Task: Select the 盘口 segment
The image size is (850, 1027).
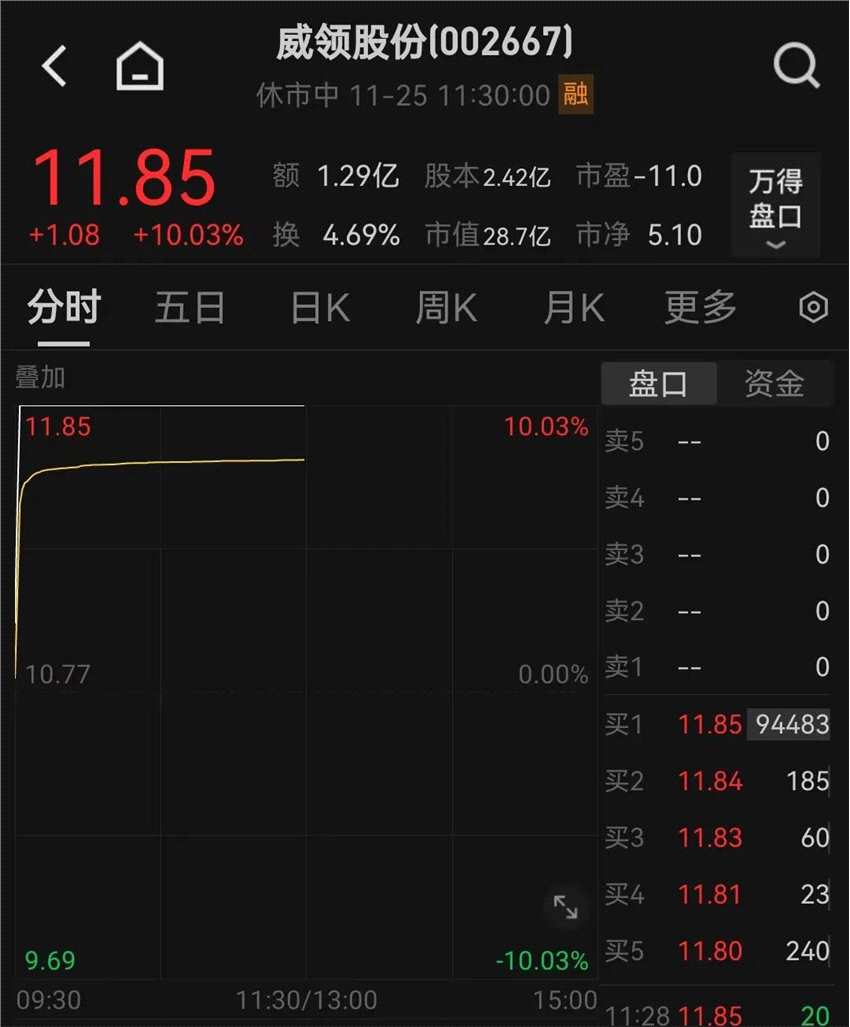Action: click(x=658, y=383)
